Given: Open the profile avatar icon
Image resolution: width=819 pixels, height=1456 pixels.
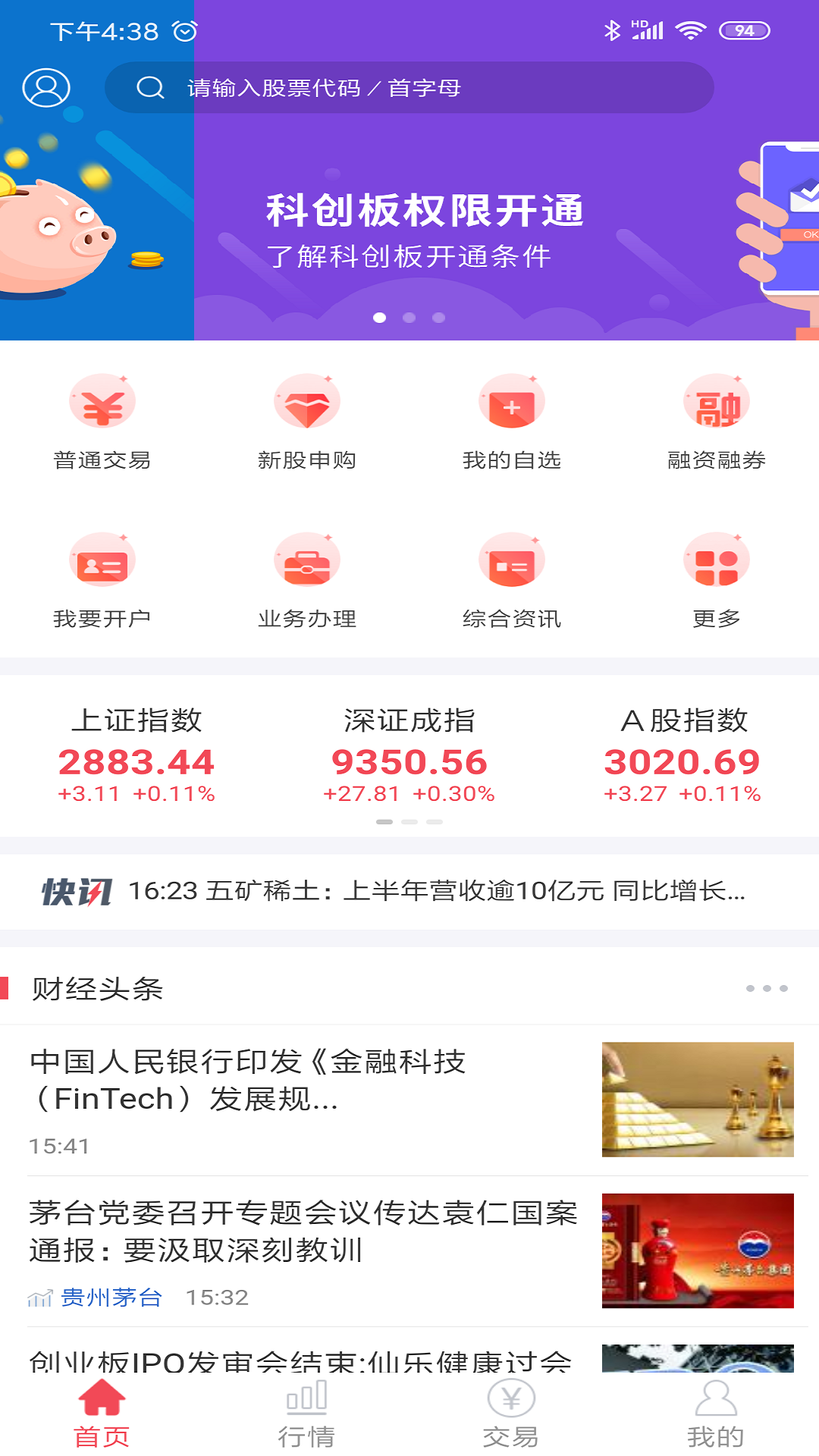Looking at the screenshot, I should (45, 87).
